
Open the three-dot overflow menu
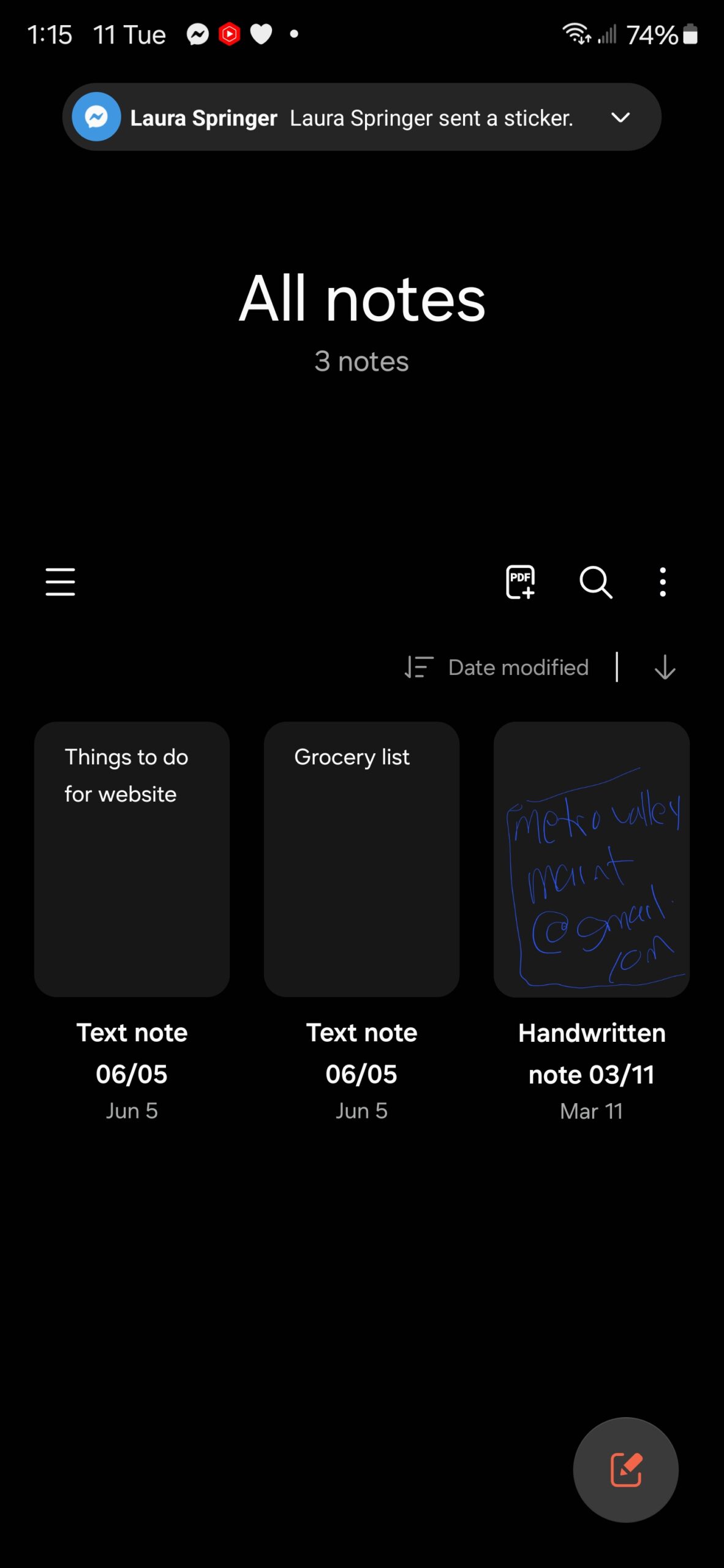(x=662, y=581)
